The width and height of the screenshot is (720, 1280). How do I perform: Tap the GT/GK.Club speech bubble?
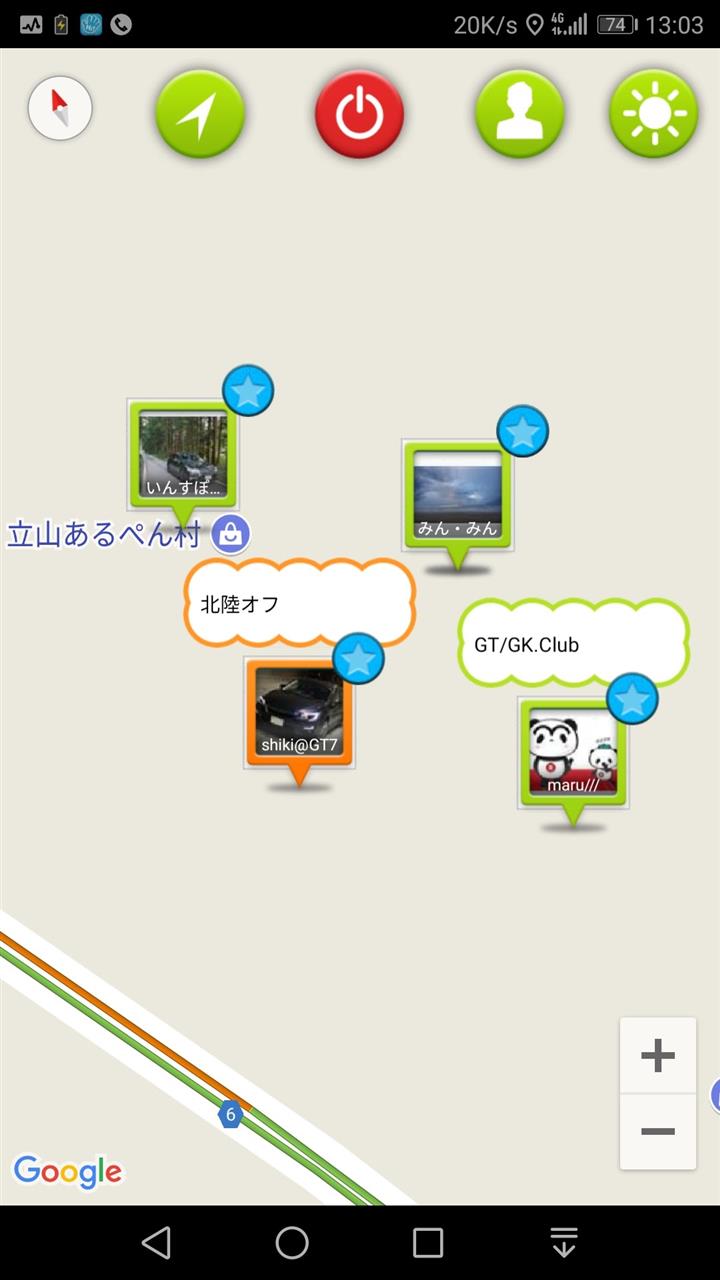click(x=573, y=644)
